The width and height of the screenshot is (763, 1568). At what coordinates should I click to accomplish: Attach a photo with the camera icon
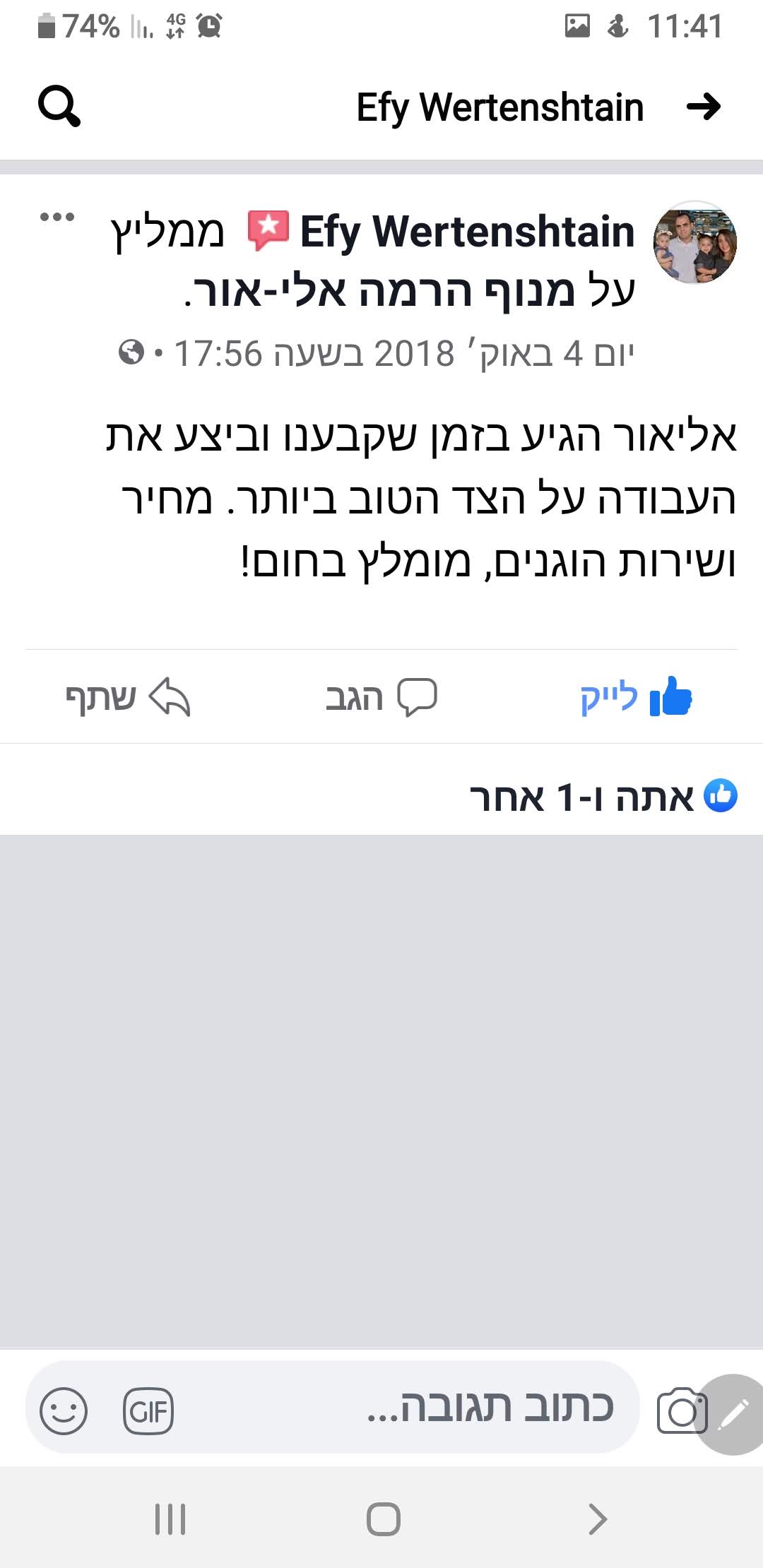click(x=681, y=1410)
